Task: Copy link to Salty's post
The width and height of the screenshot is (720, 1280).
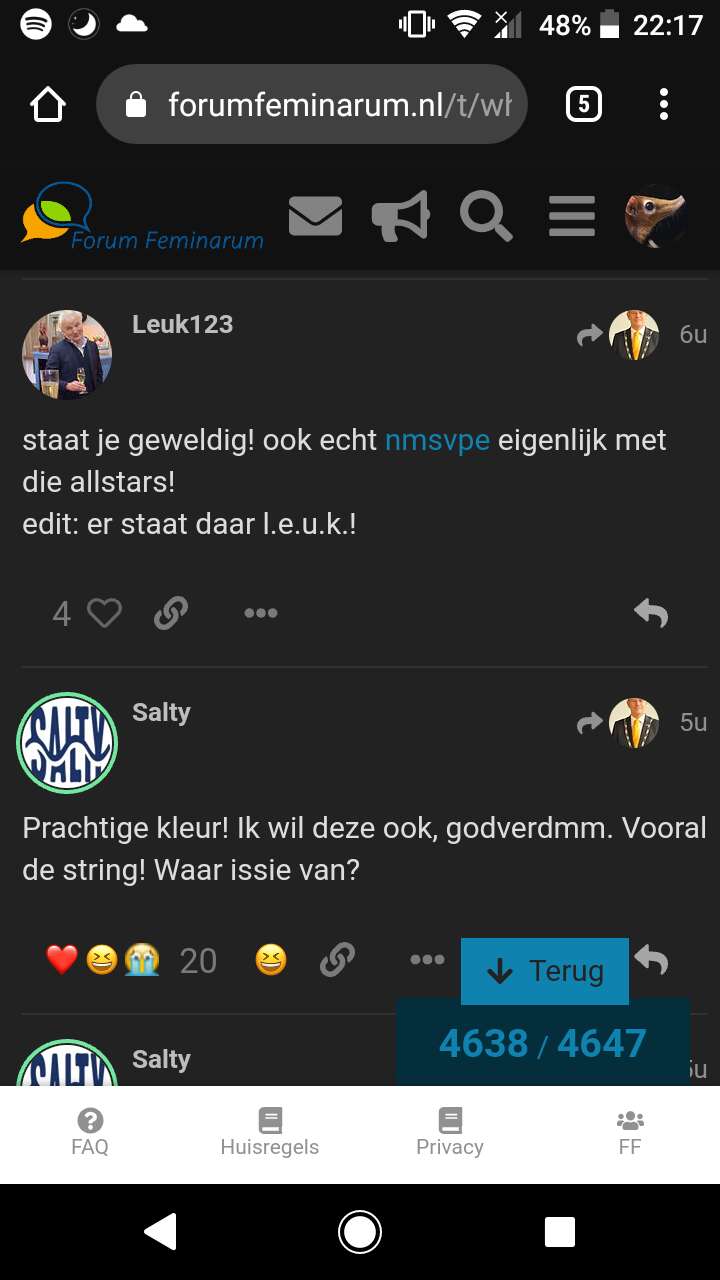Action: [337, 961]
